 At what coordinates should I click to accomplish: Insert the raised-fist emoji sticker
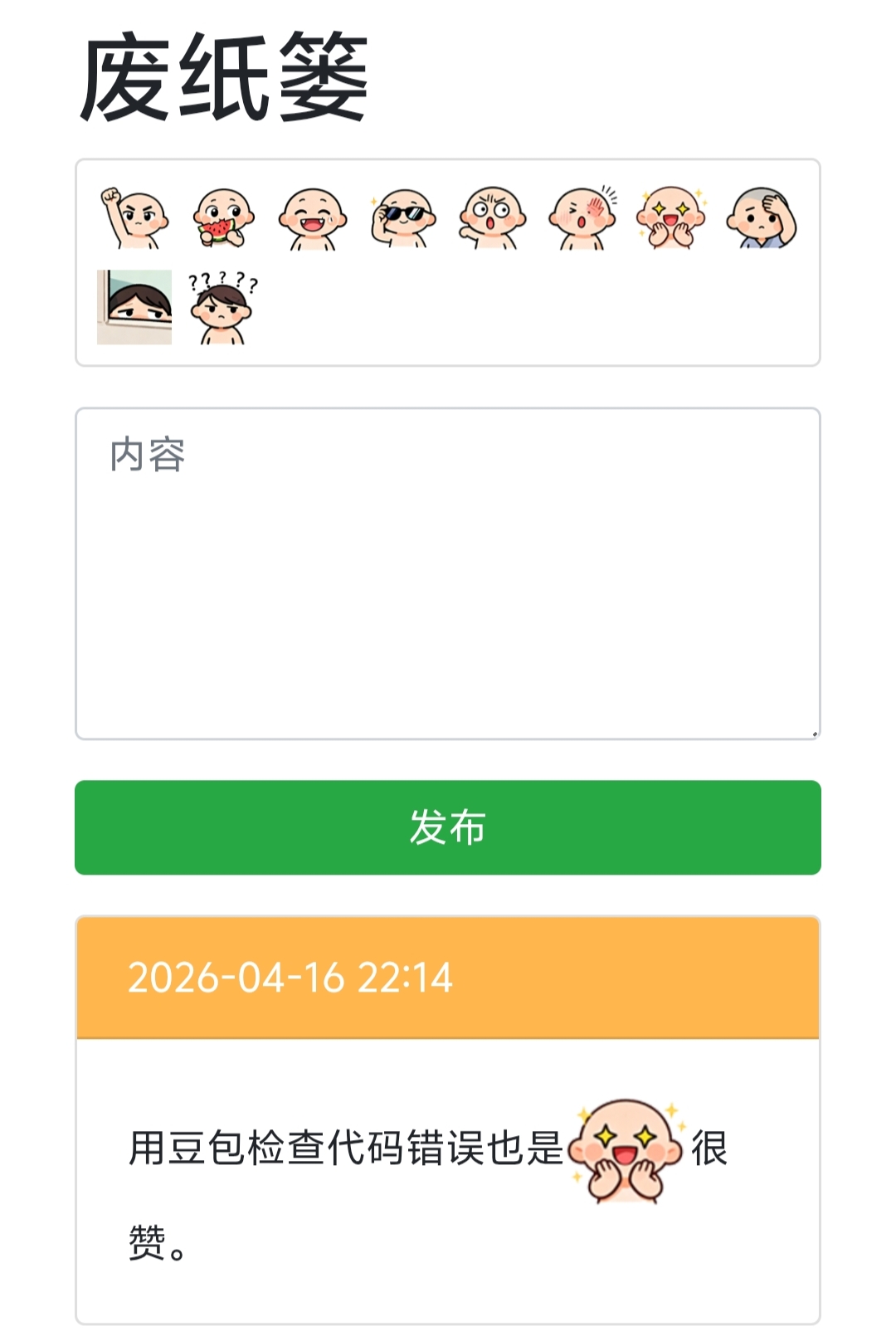pyautogui.click(x=134, y=218)
